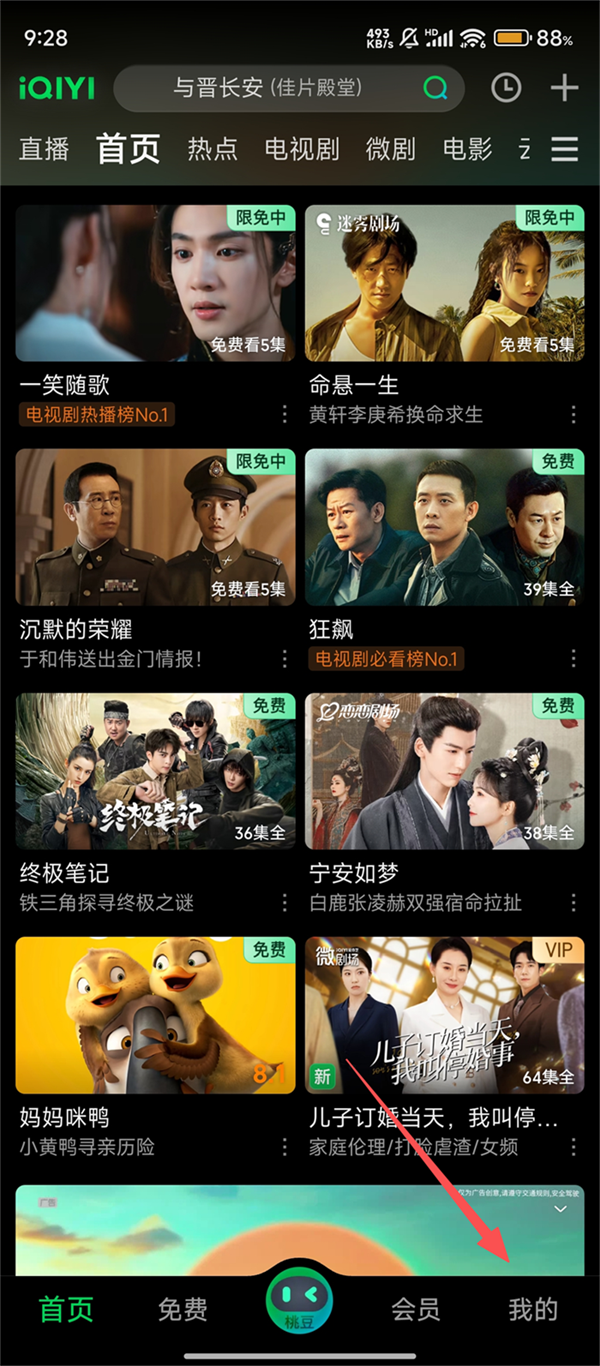600x1366 pixels.
Task: Open the show 命悬一生
Action: [x=444, y=284]
